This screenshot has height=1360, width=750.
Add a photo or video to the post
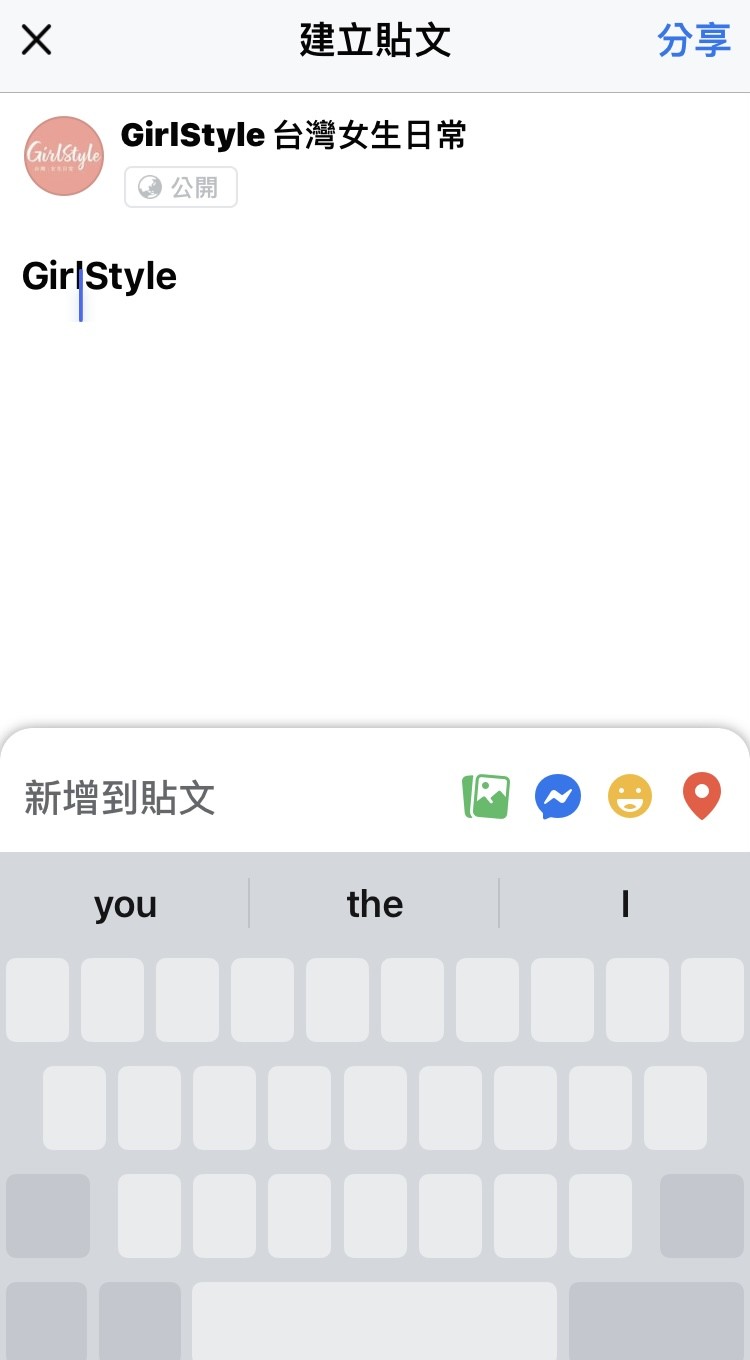[x=486, y=797]
